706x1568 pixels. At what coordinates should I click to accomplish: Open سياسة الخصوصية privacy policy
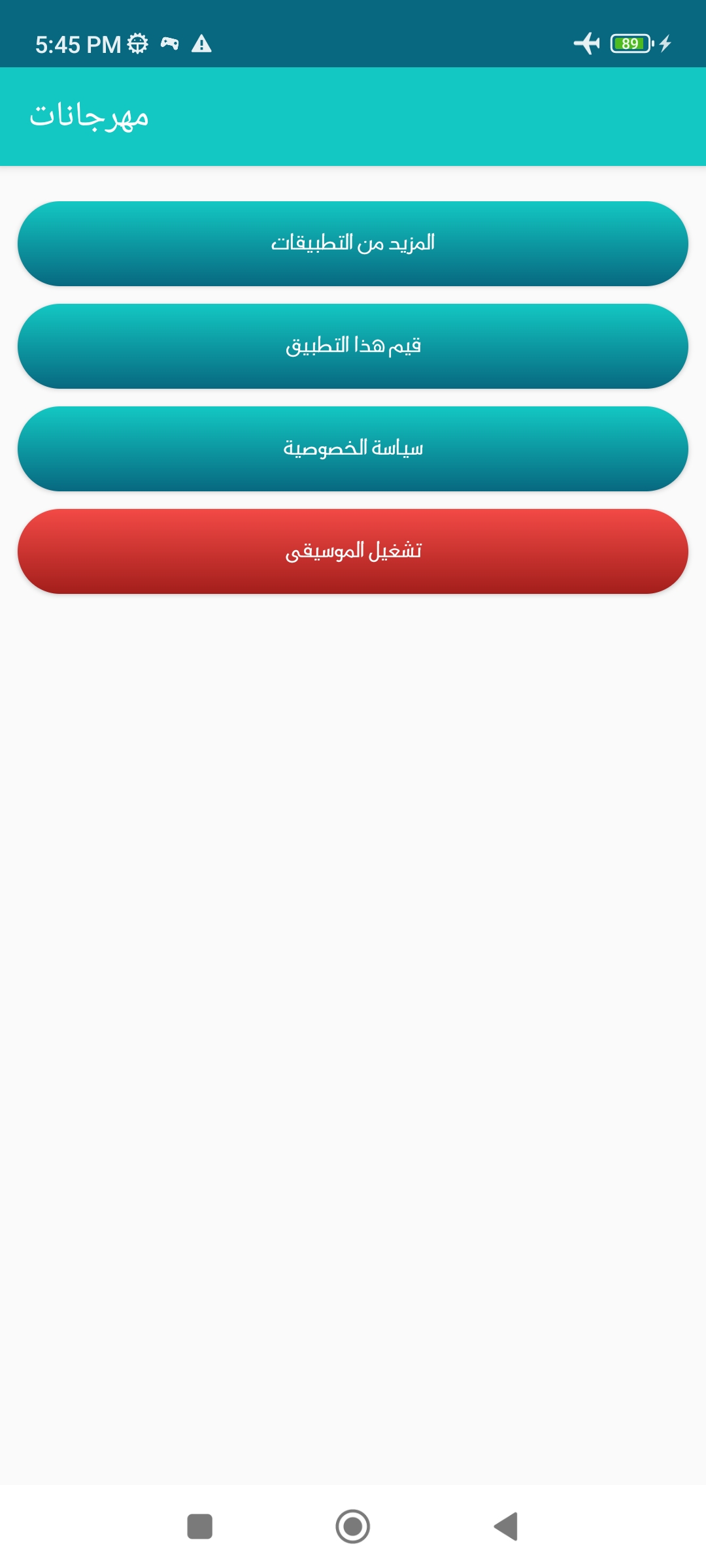[353, 448]
